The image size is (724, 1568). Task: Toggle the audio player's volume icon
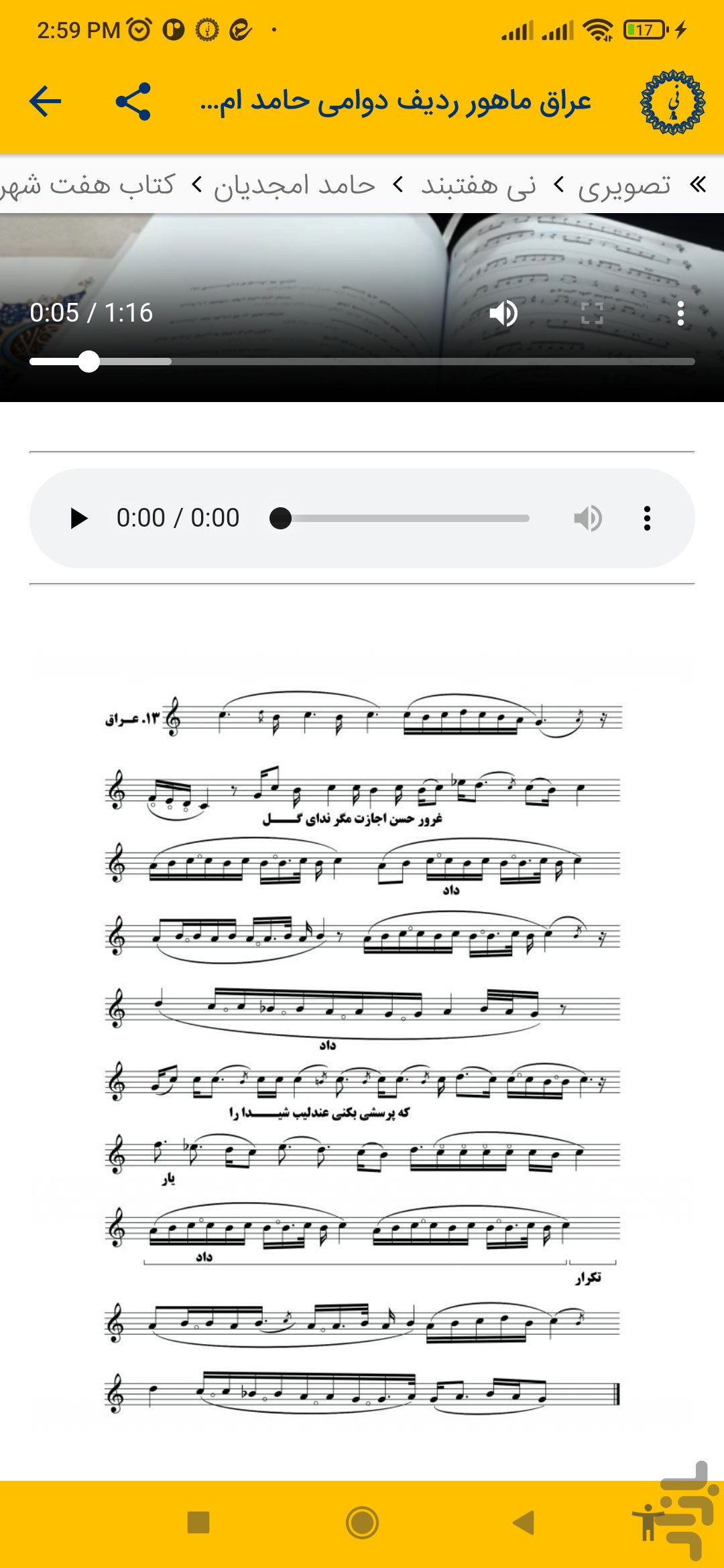tap(588, 518)
